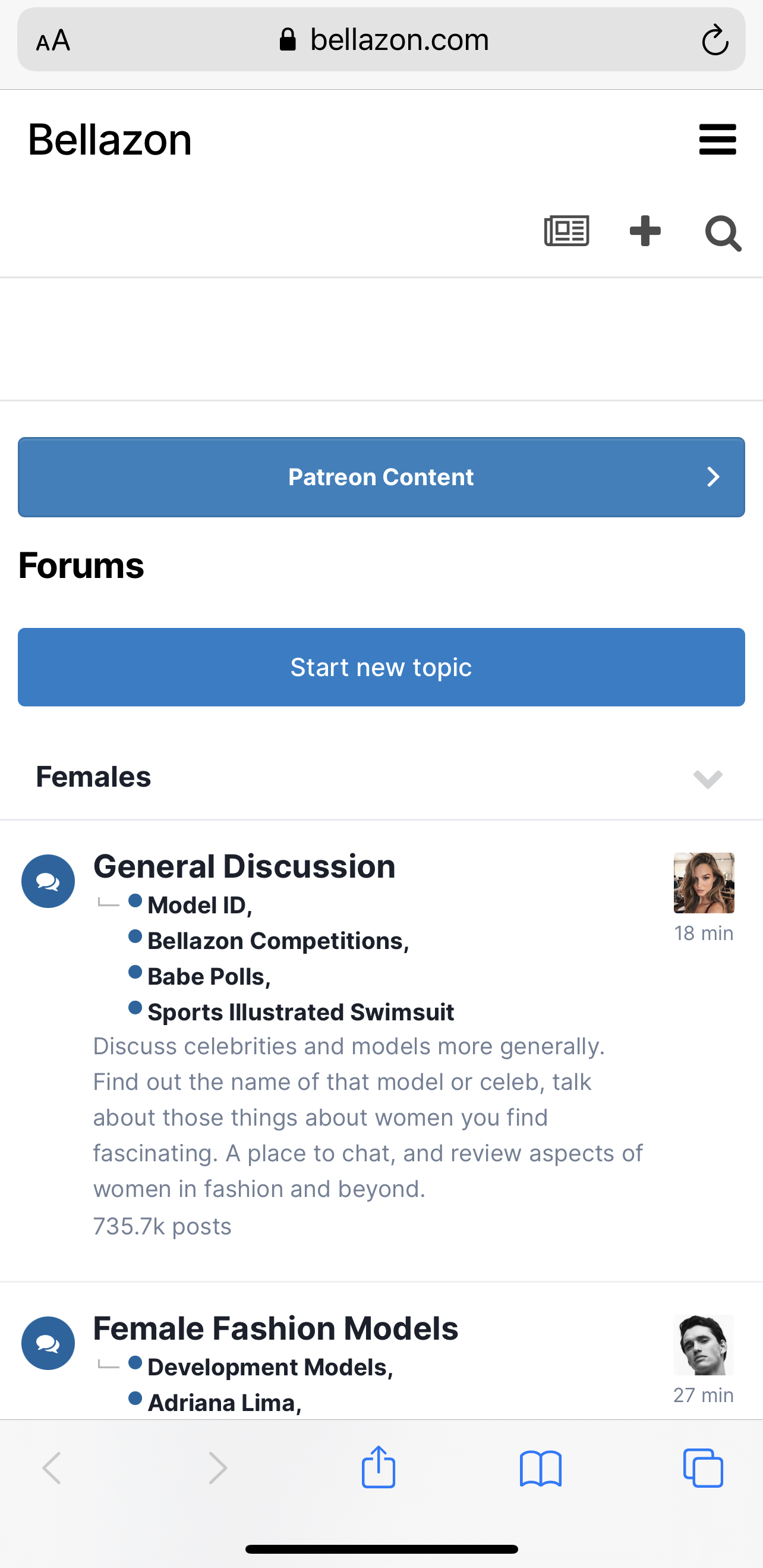Open Bellazon Competitions subforum

coord(277,941)
